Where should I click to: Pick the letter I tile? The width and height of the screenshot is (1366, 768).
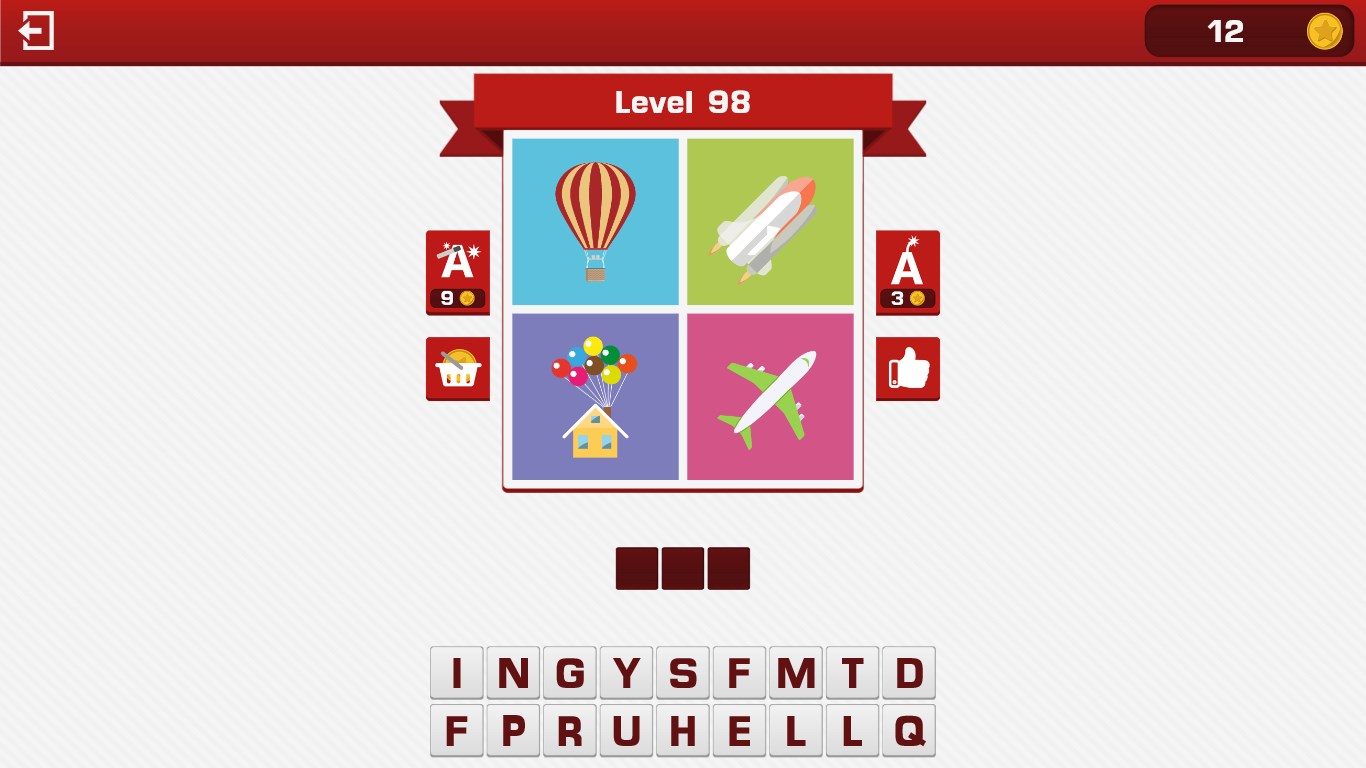coord(457,673)
